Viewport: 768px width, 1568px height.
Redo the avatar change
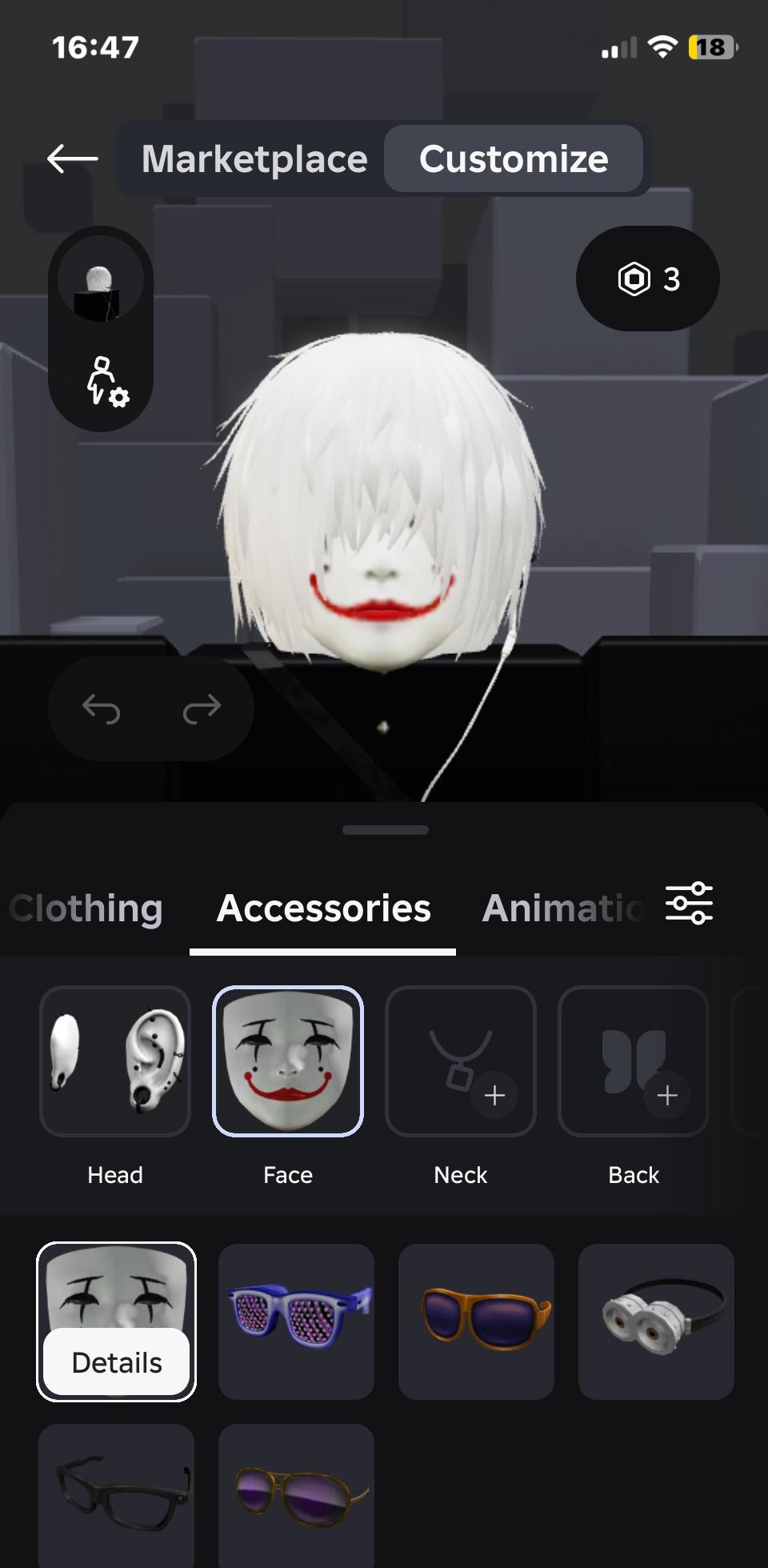pyautogui.click(x=202, y=708)
